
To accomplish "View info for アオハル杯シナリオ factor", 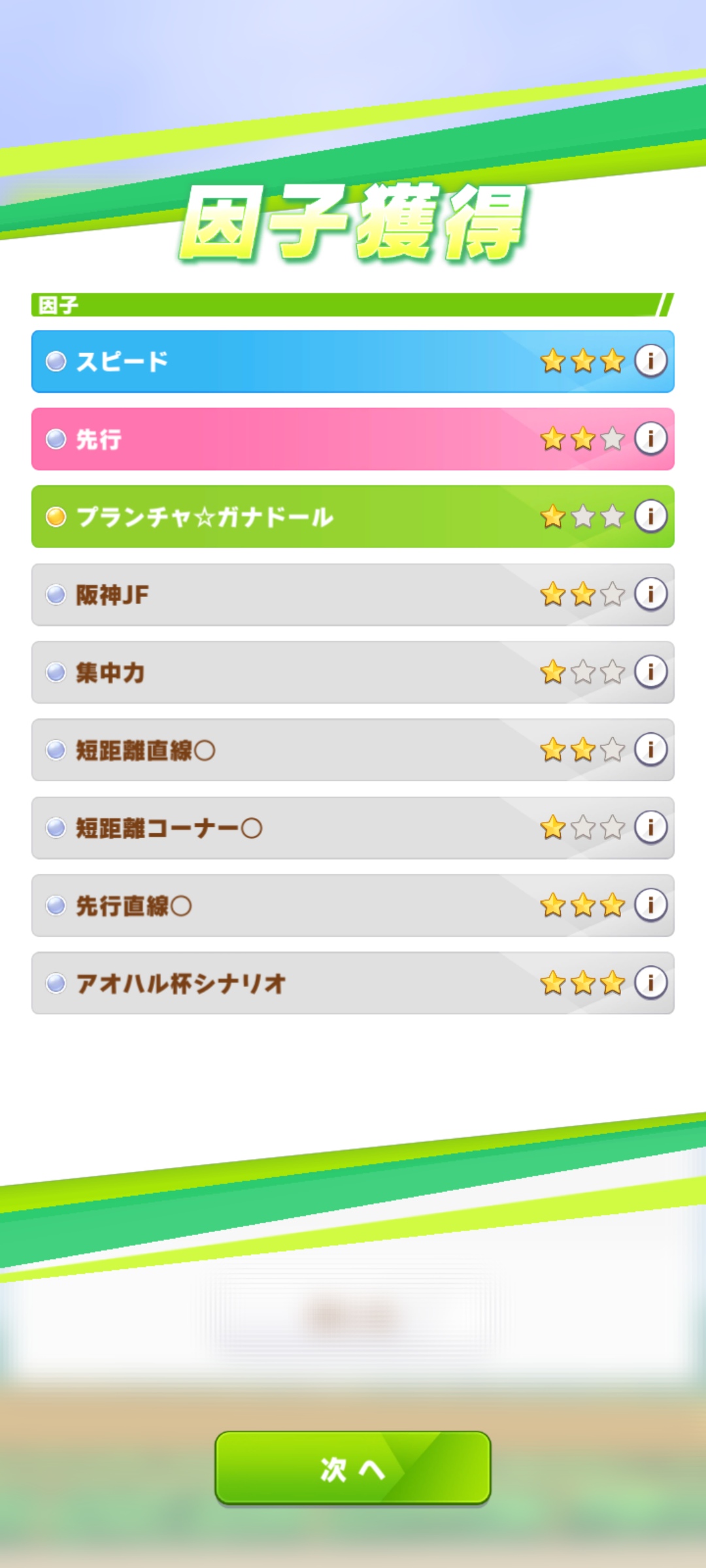I will pos(650,983).
